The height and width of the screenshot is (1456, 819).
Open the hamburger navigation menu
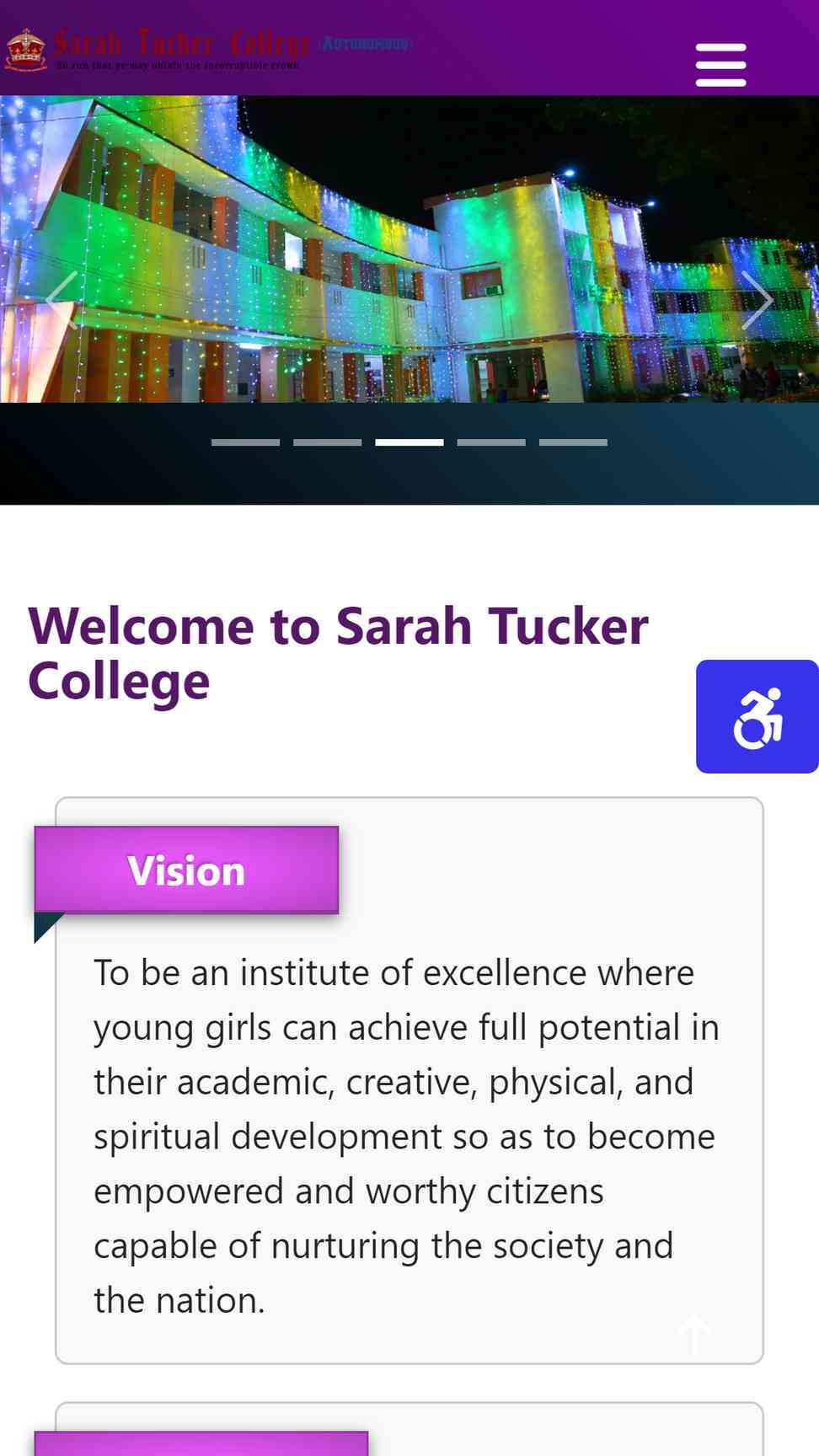pyautogui.click(x=720, y=65)
